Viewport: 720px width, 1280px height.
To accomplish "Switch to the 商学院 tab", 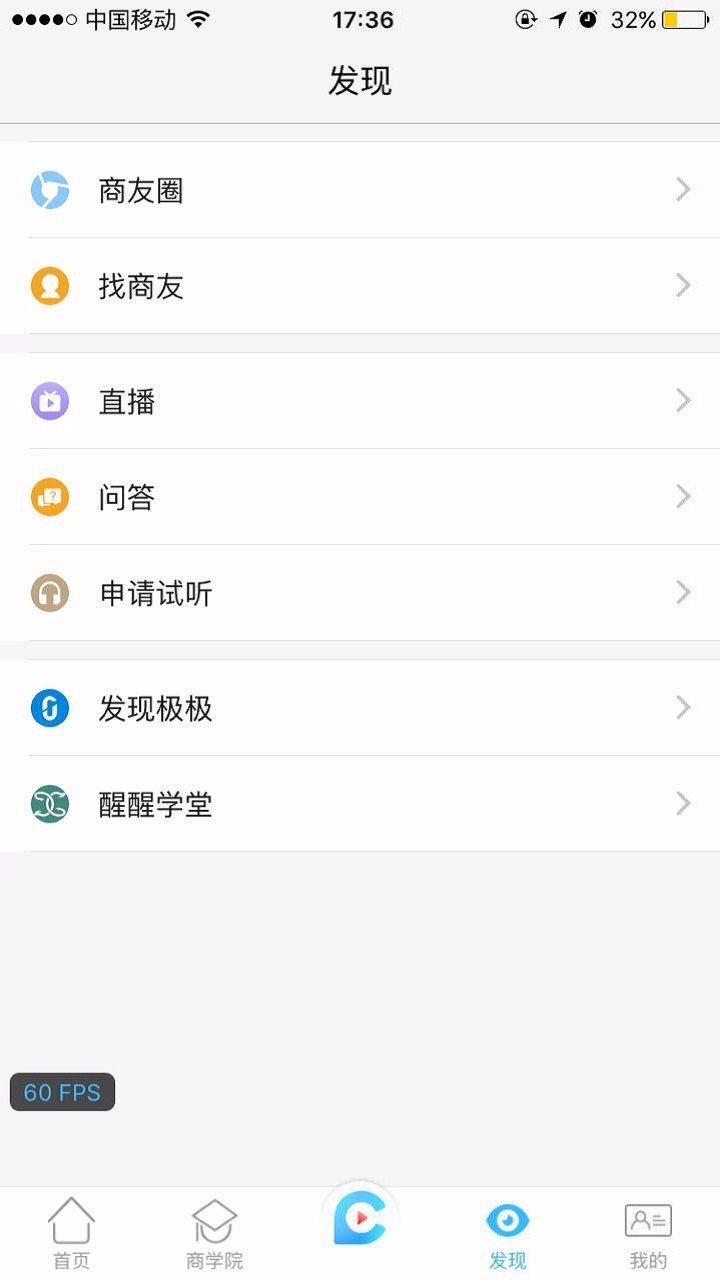I will pyautogui.click(x=215, y=1234).
